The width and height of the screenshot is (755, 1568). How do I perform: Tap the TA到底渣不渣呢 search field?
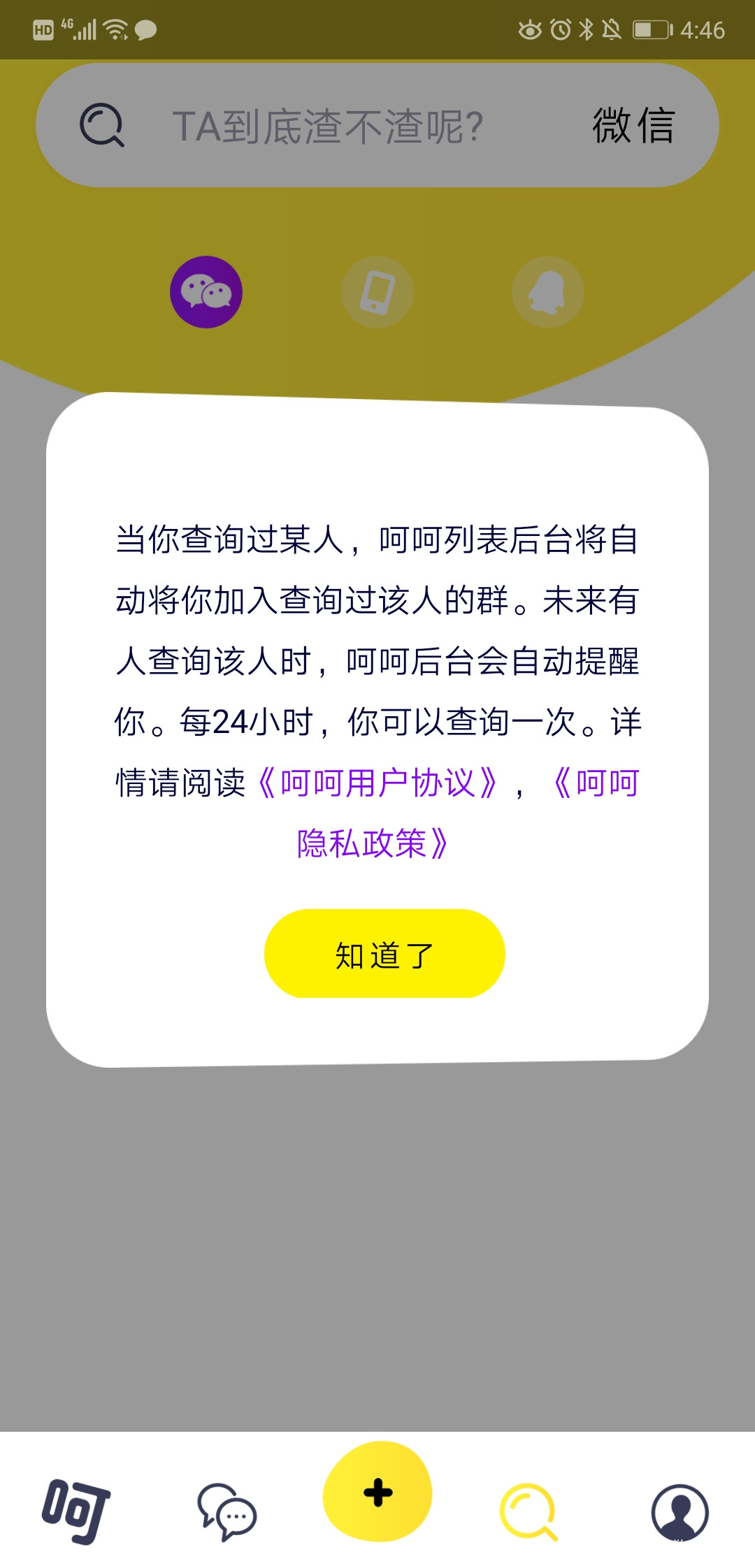[x=377, y=126]
